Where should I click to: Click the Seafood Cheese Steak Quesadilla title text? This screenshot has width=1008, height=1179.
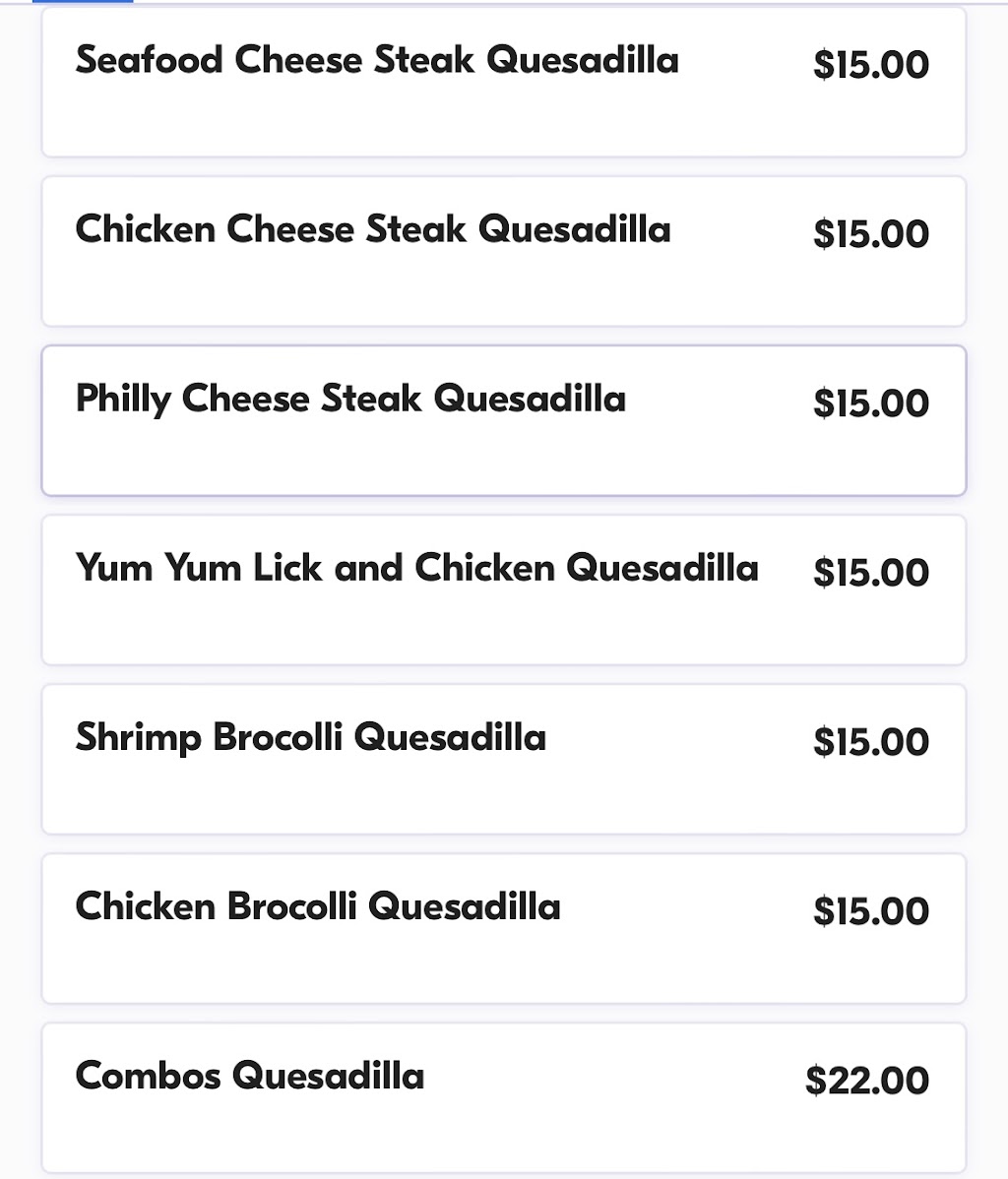tap(377, 60)
